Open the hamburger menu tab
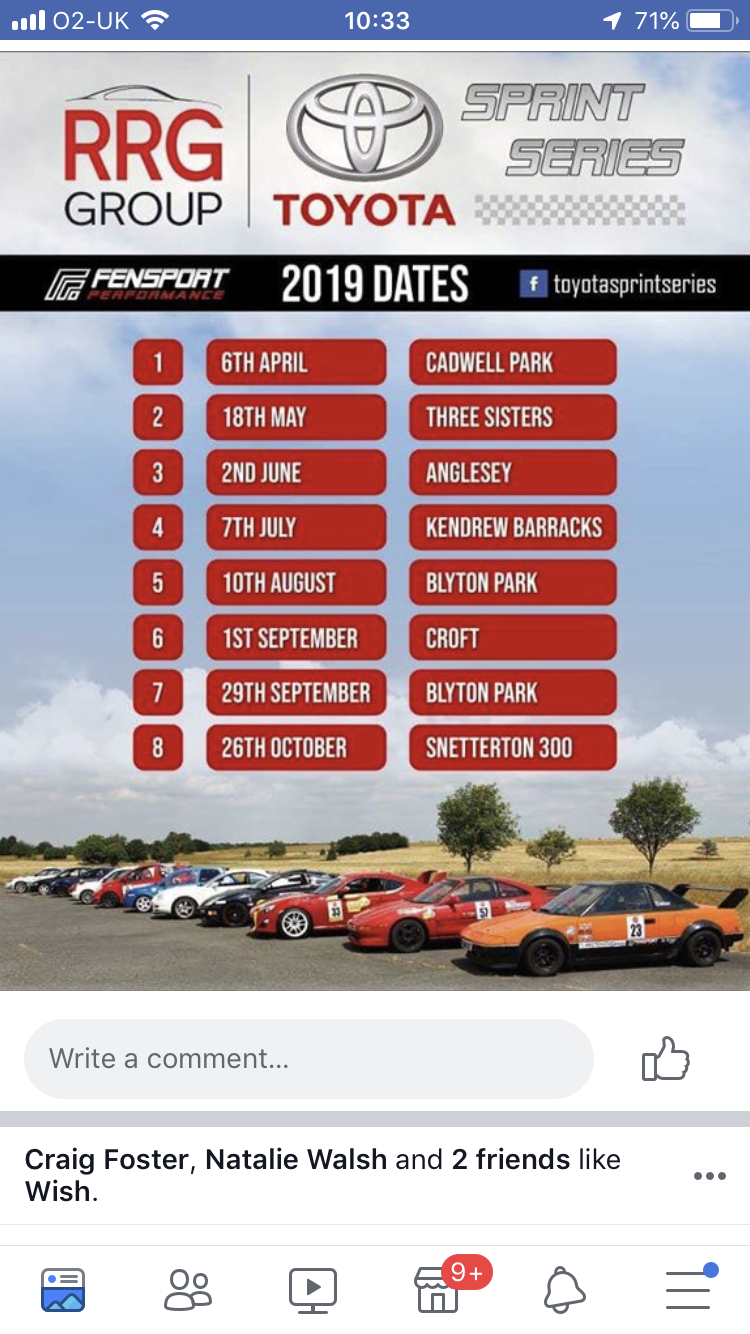 [x=689, y=1289]
